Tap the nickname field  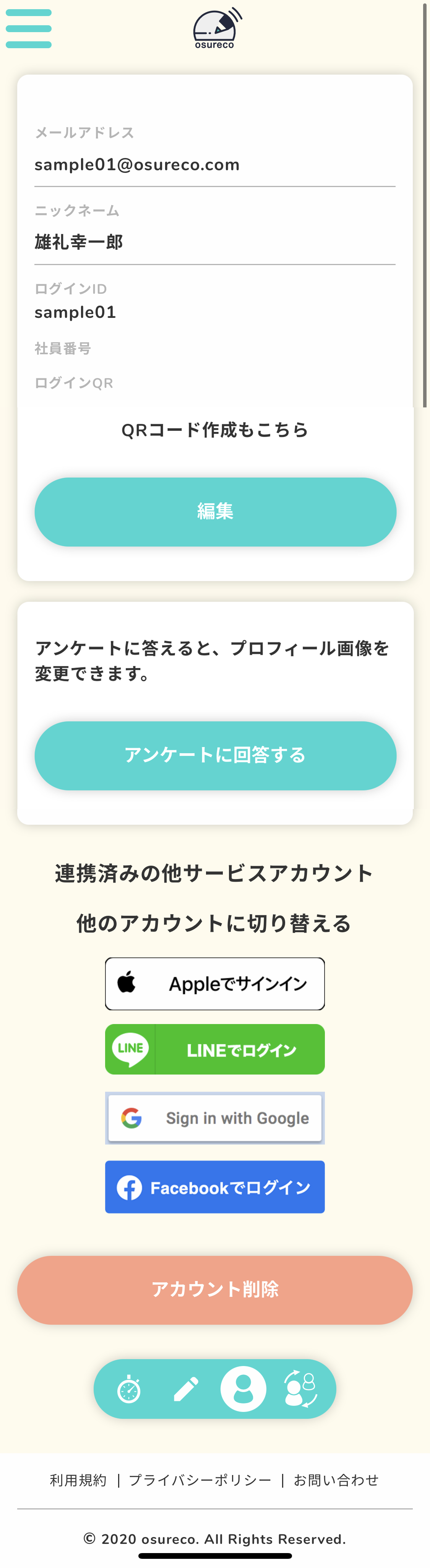point(214,242)
